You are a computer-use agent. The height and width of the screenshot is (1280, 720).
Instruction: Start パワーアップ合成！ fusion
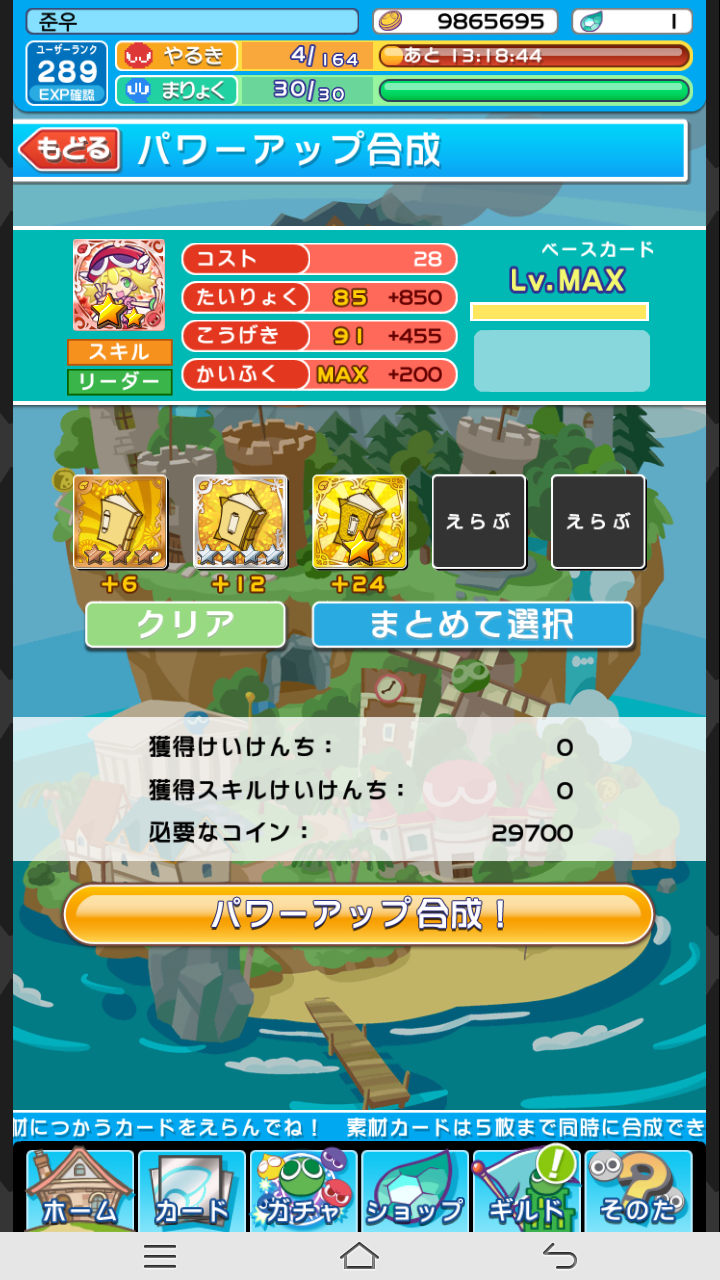coord(358,914)
